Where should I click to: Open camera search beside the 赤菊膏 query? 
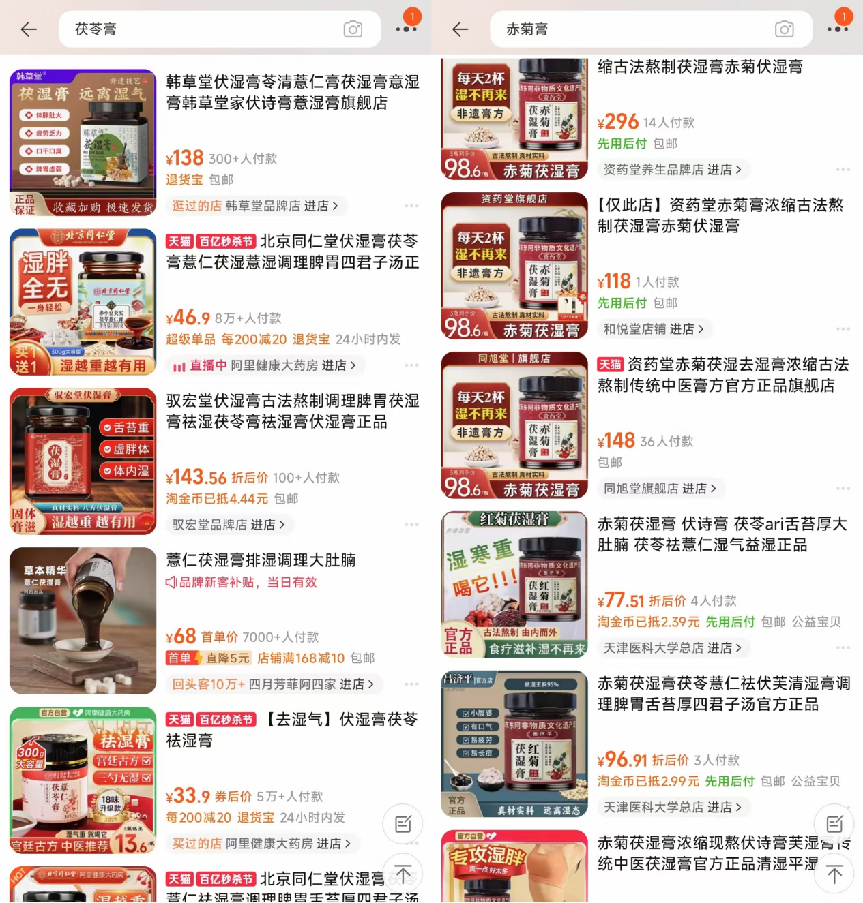tap(785, 29)
